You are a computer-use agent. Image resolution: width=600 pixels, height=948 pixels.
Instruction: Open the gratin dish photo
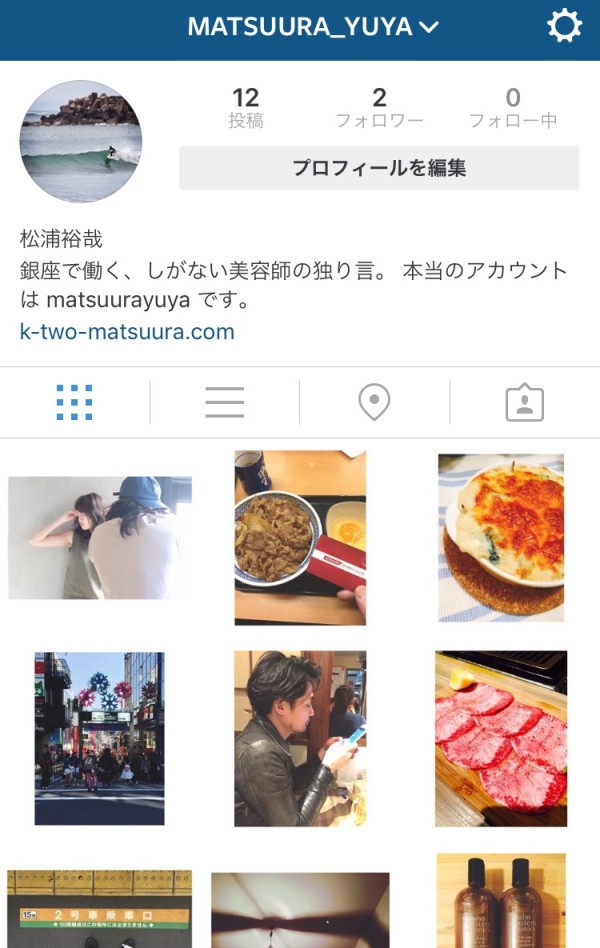pos(501,537)
